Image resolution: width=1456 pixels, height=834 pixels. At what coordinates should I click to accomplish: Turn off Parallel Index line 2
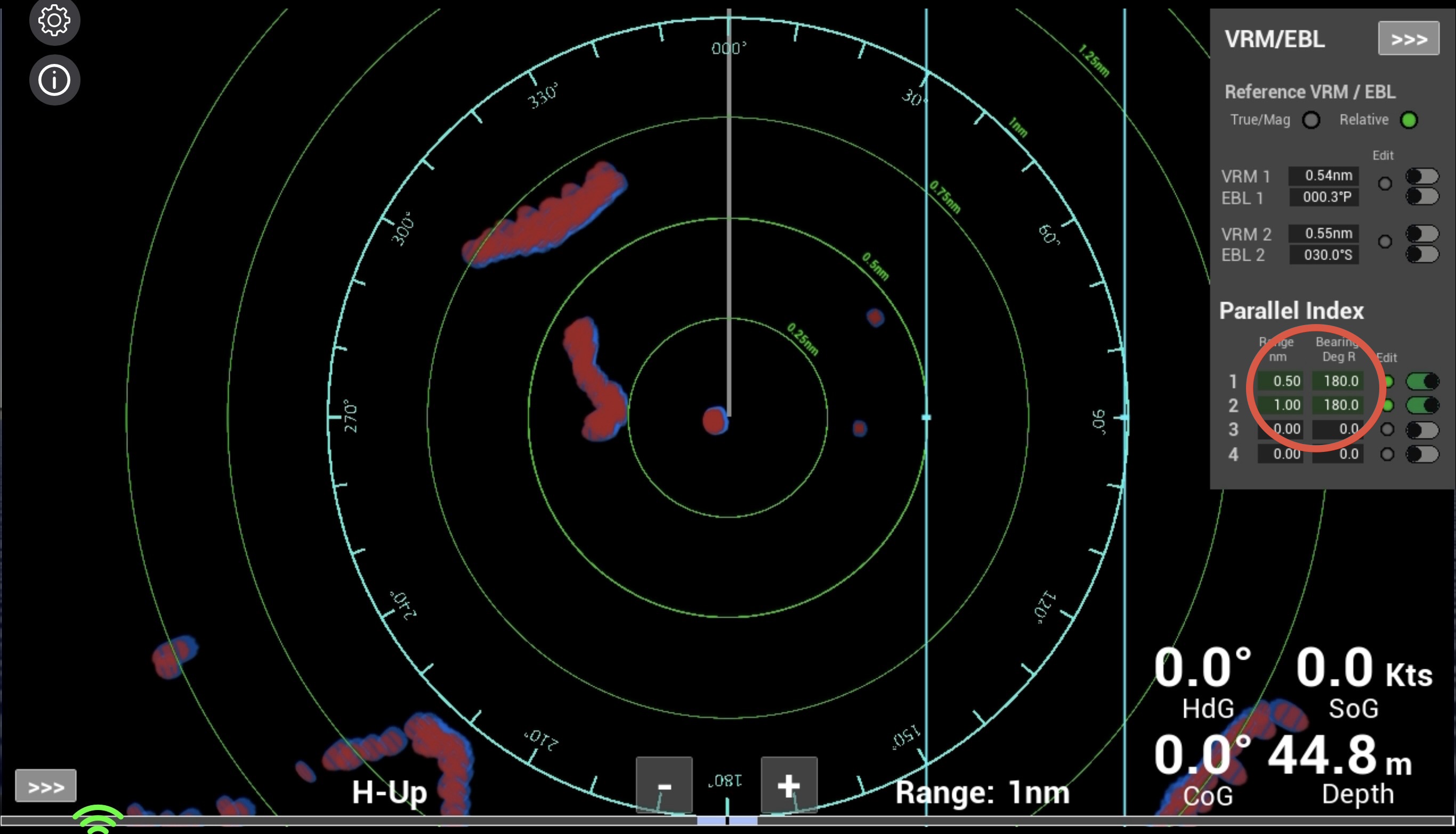pyautogui.click(x=1422, y=406)
